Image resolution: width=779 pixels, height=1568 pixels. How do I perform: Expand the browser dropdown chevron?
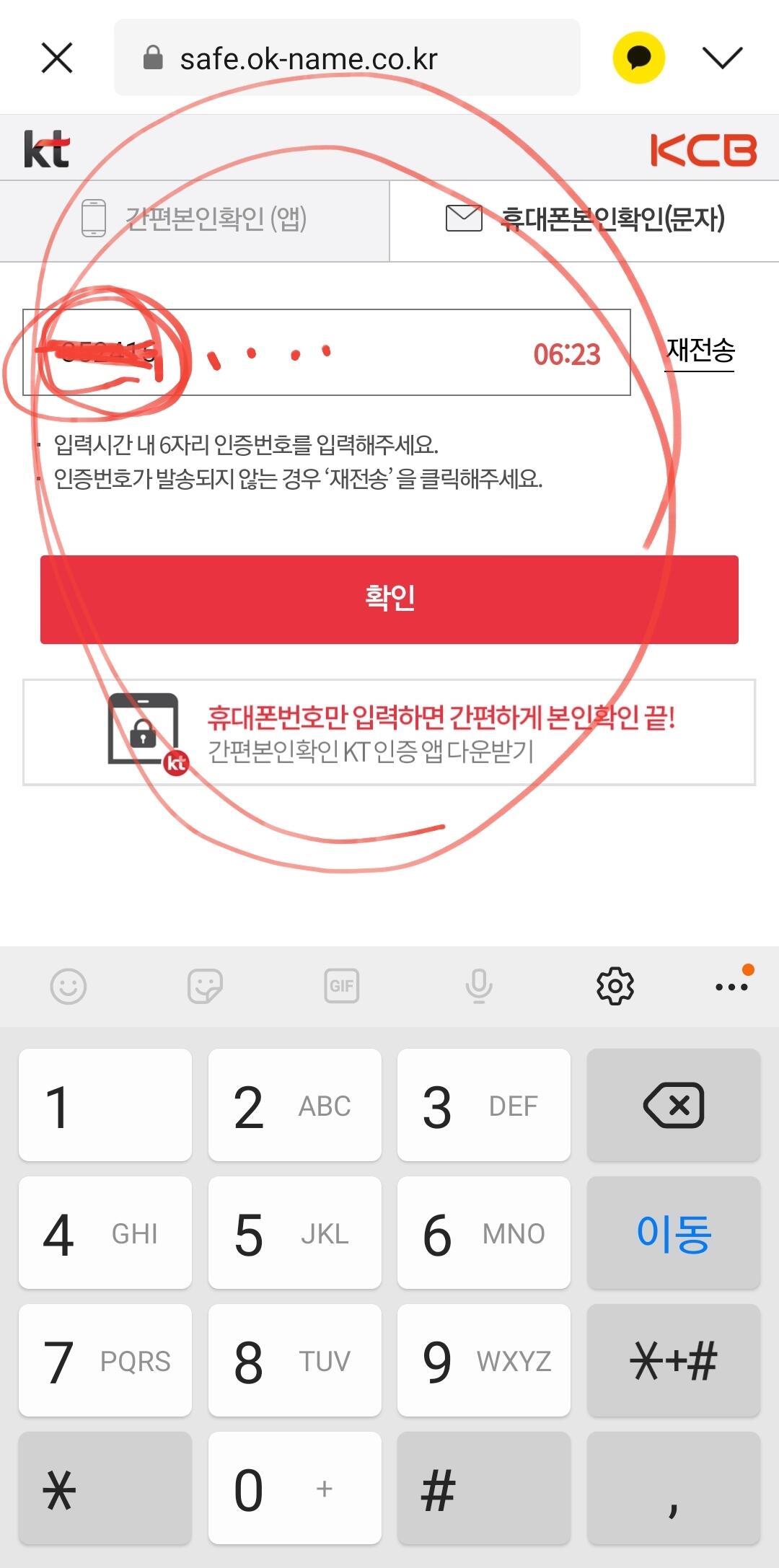pos(722,58)
